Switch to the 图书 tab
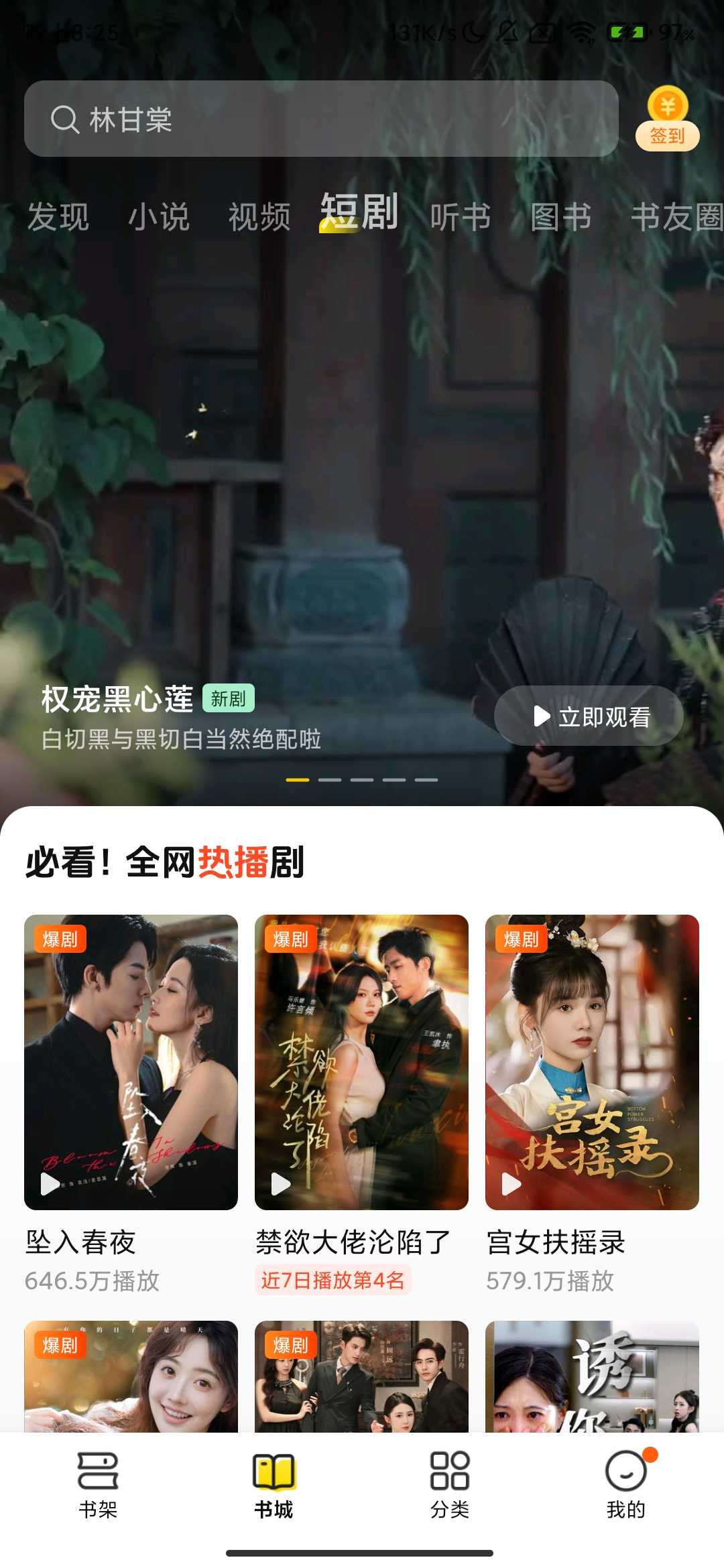The width and height of the screenshot is (724, 1568). point(561,217)
